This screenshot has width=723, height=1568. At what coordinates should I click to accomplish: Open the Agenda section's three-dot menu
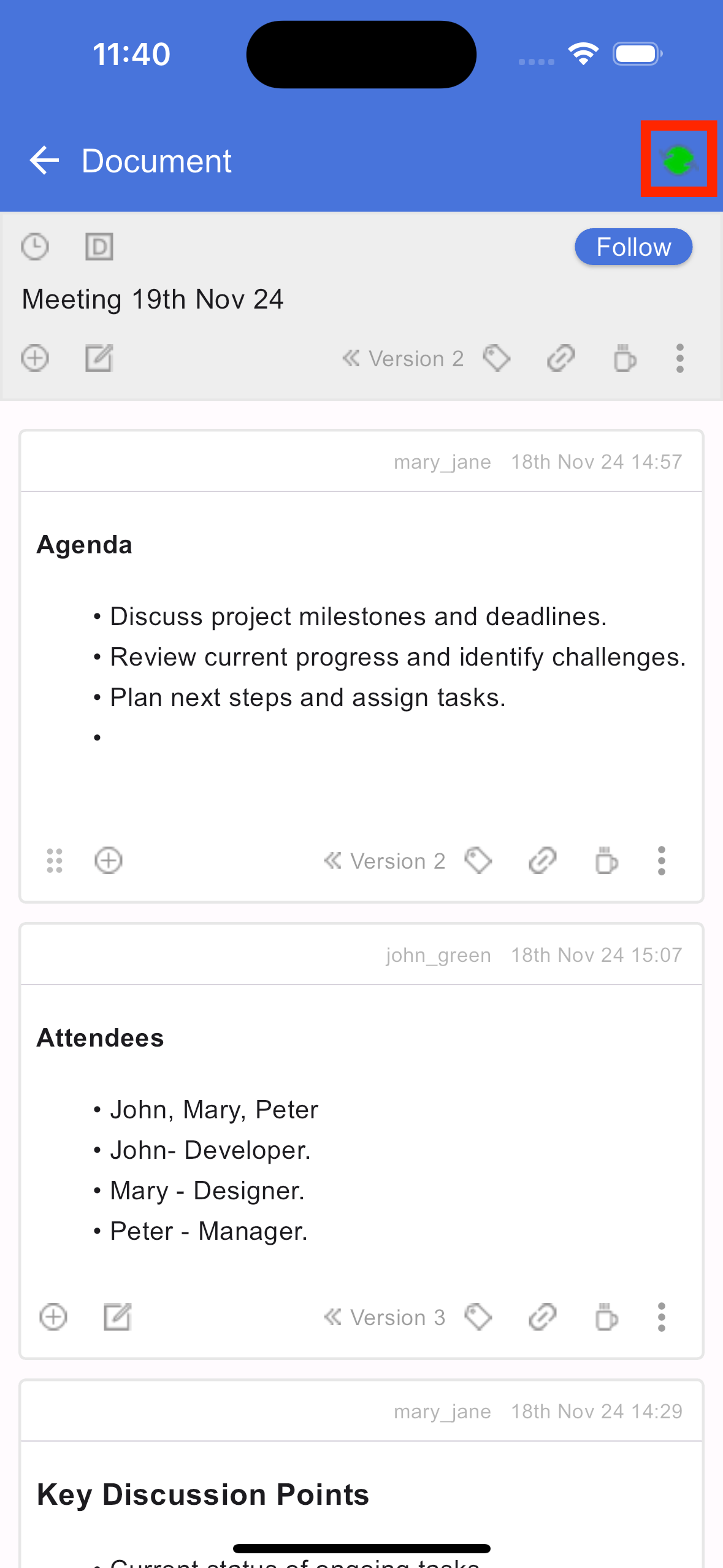tap(661, 861)
